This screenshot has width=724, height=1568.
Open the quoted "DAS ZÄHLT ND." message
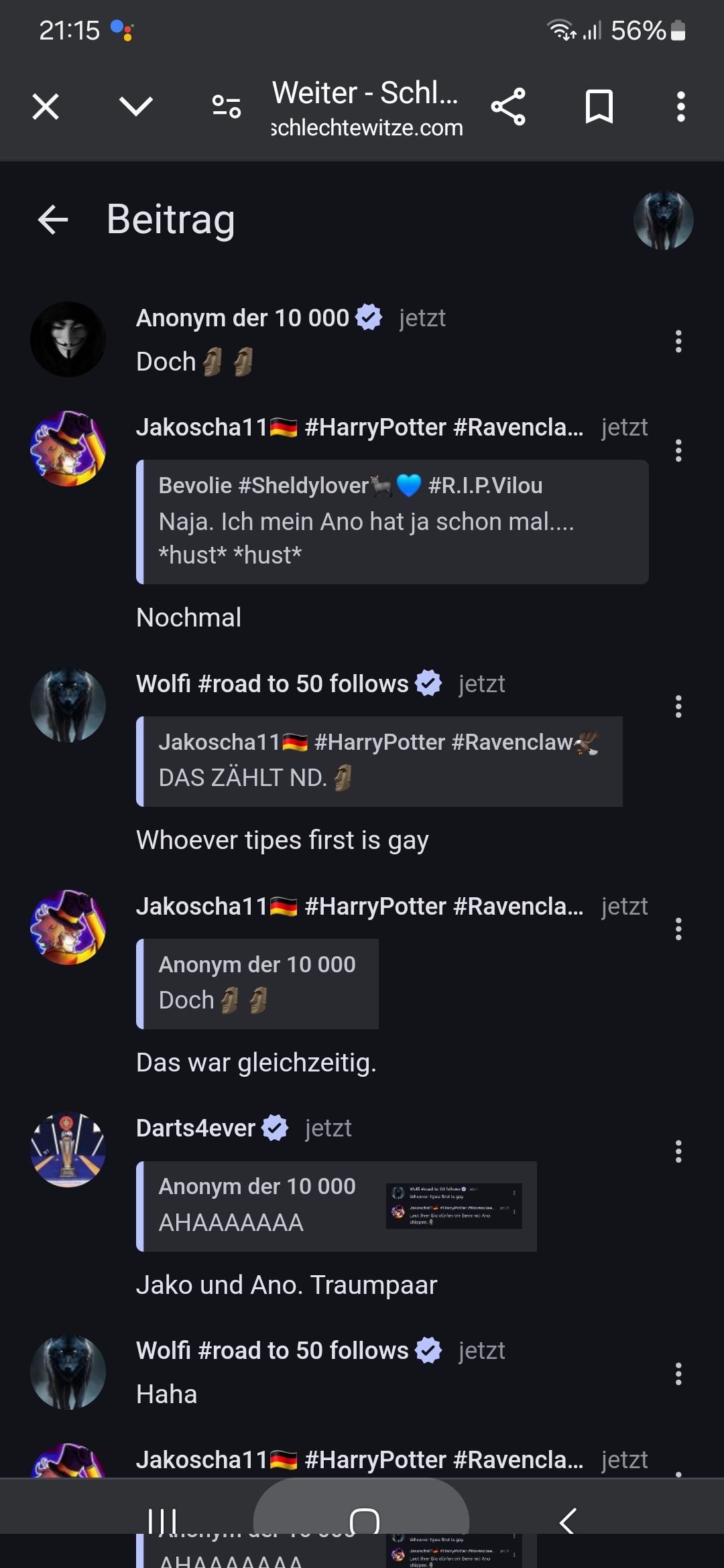click(x=379, y=761)
